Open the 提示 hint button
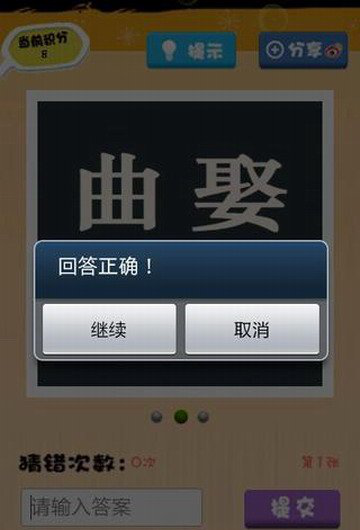 pos(191,50)
